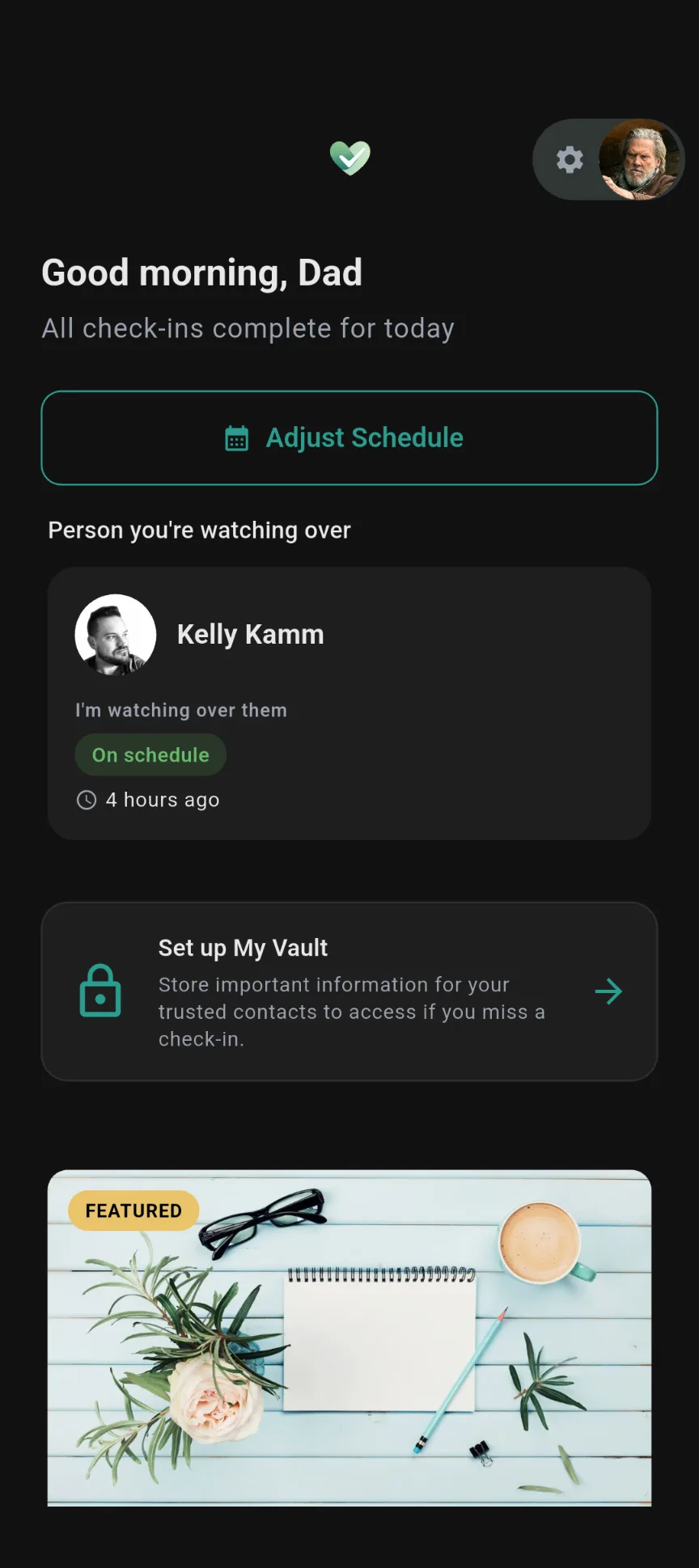Expand the Kelly Kamm watch card
The height and width of the screenshot is (1568, 699).
349,701
